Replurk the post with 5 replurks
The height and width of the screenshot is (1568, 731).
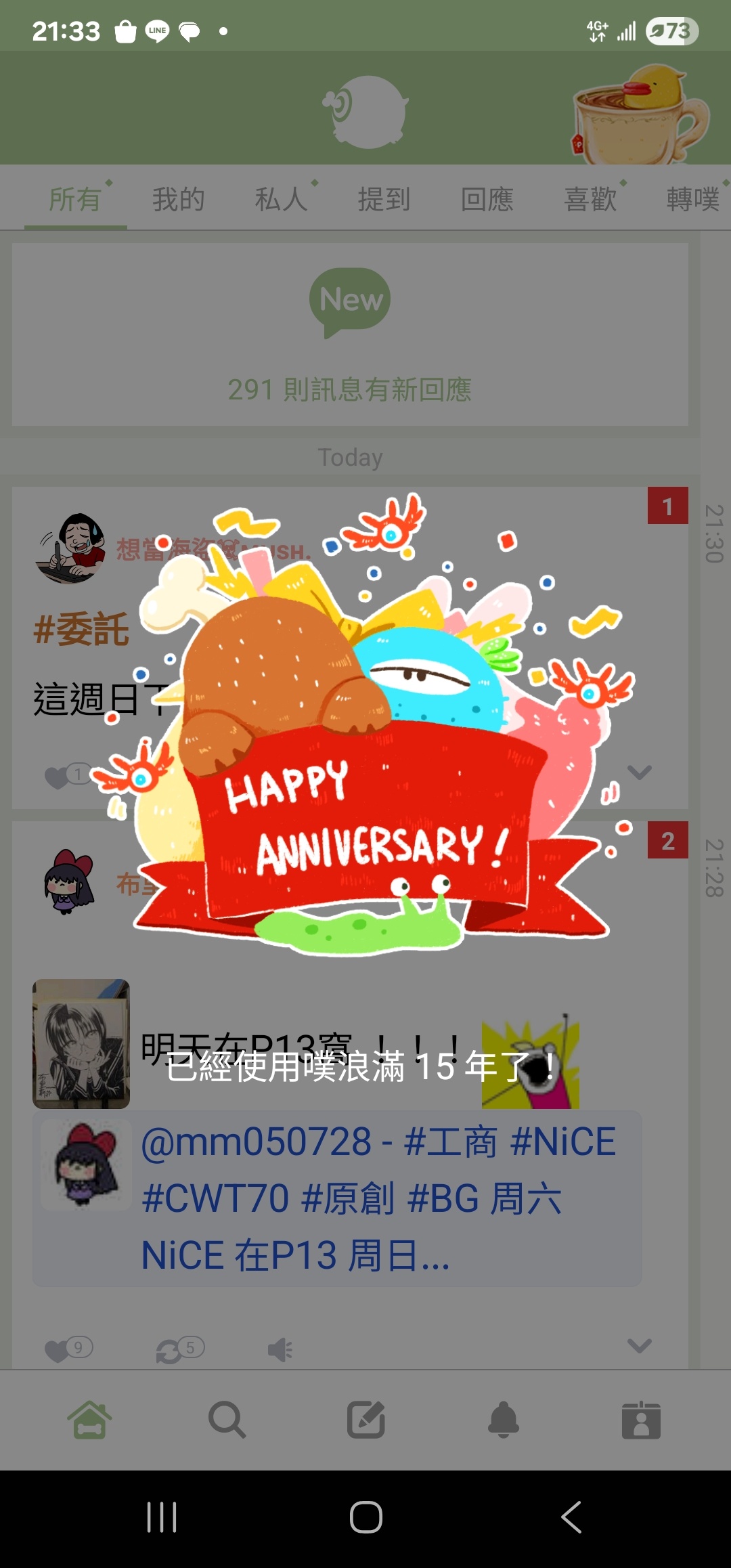pos(169,1351)
